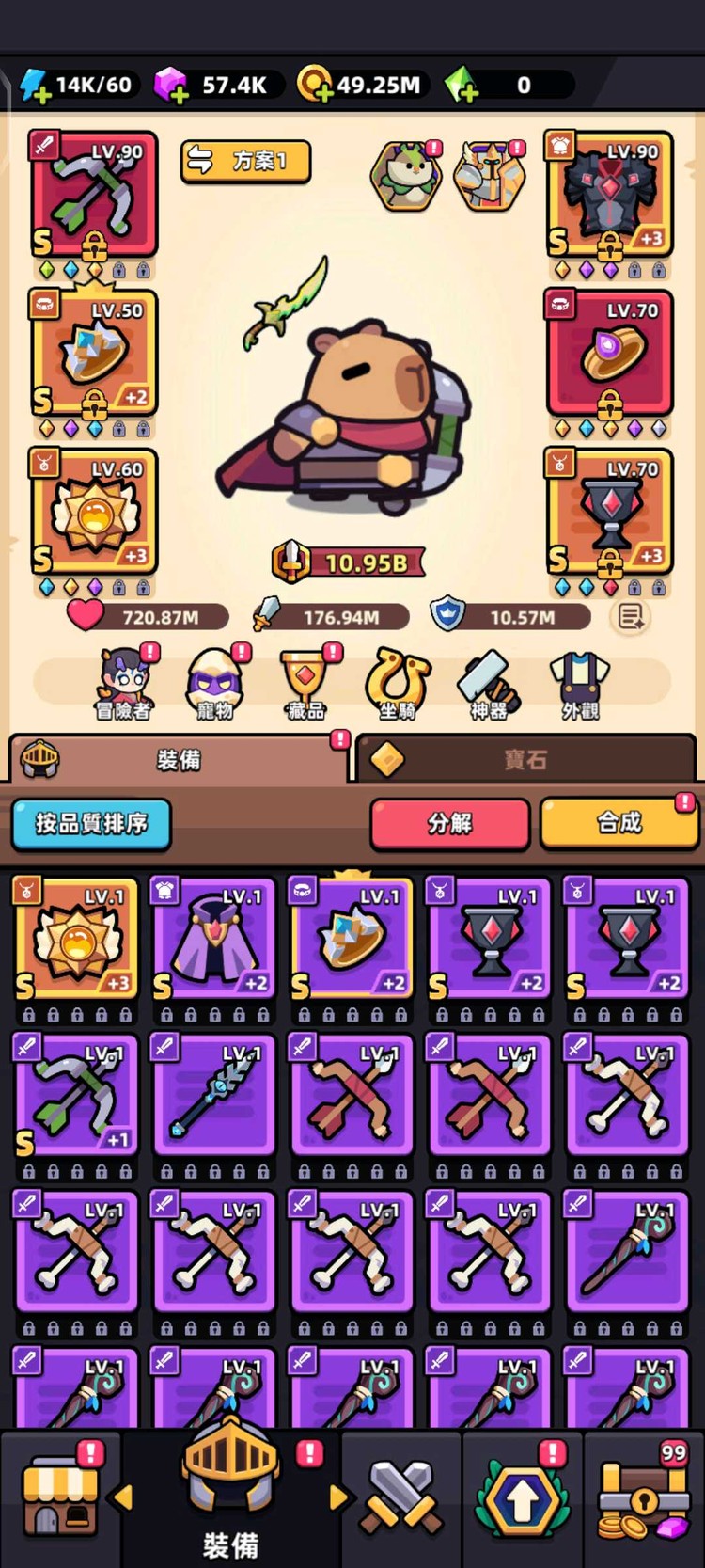Open the stats detail list icon
This screenshot has width=705, height=1568.
(x=630, y=617)
